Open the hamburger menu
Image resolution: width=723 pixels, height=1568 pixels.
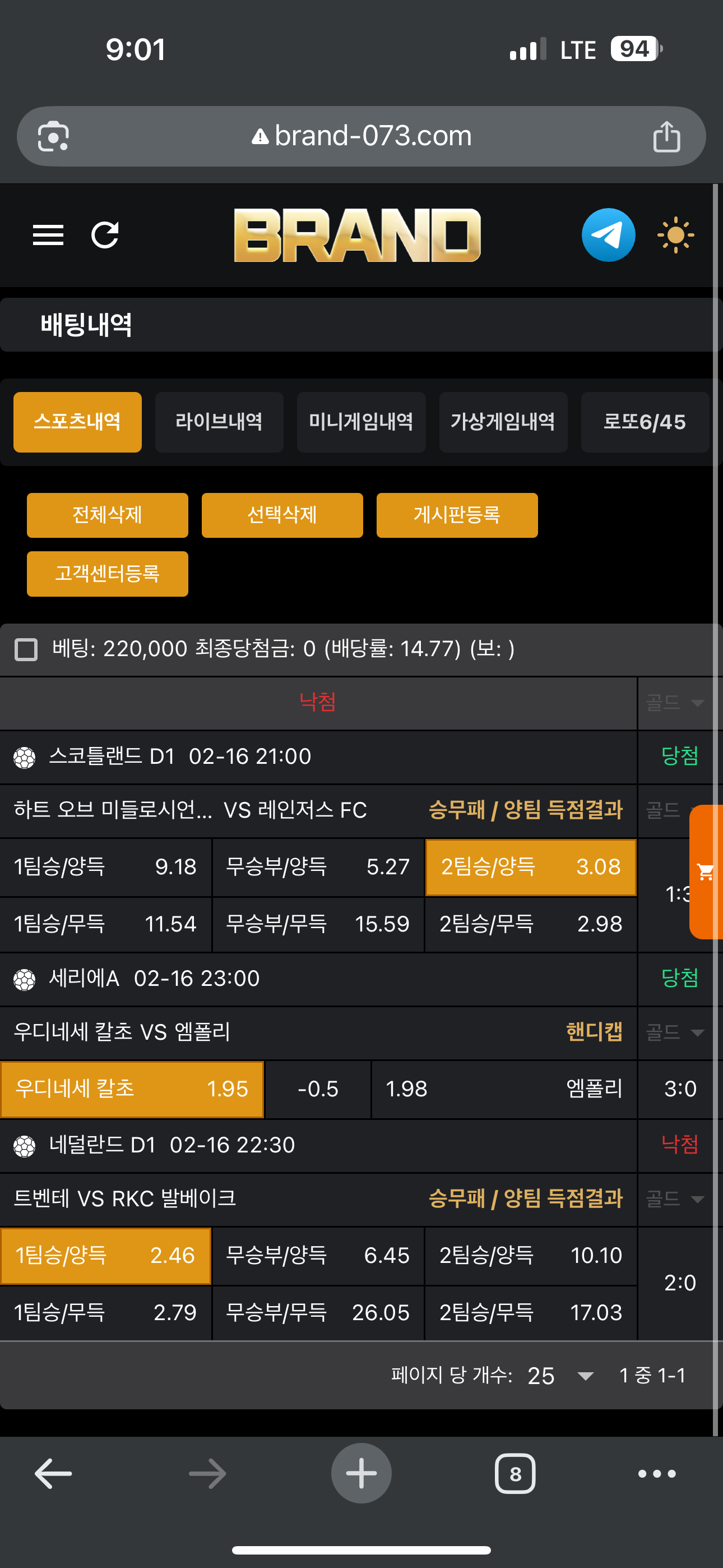click(x=48, y=235)
